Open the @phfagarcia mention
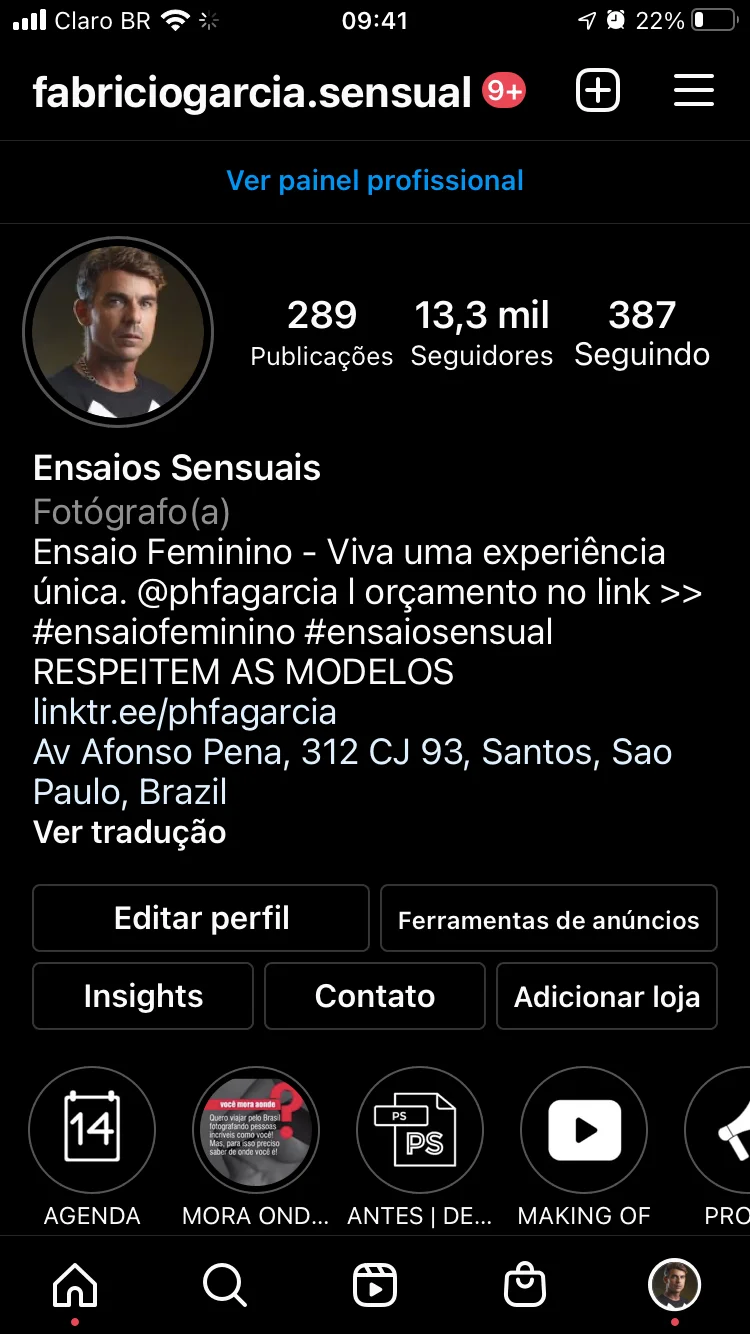Viewport: 750px width, 1334px height. click(x=236, y=592)
